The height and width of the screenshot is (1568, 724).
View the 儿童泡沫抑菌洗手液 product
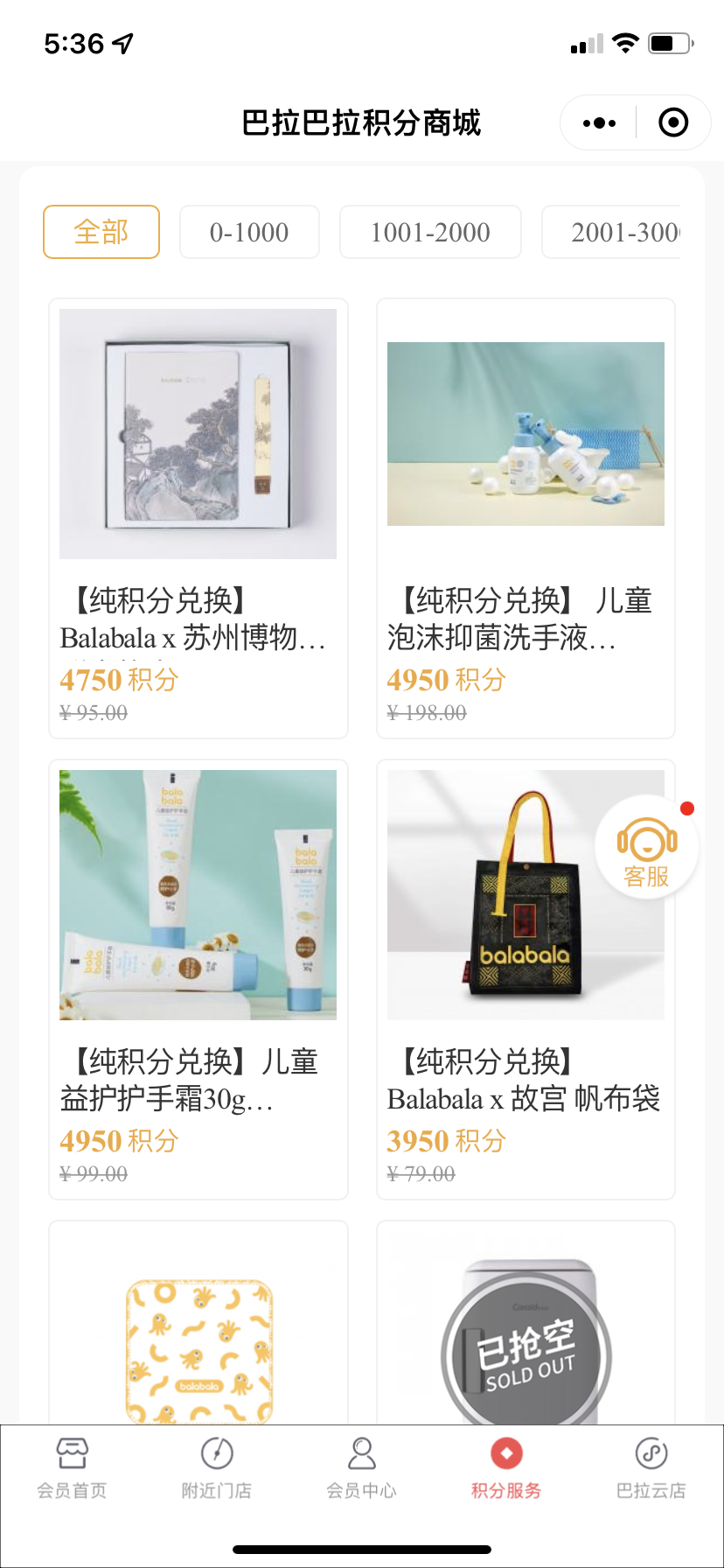(526, 518)
